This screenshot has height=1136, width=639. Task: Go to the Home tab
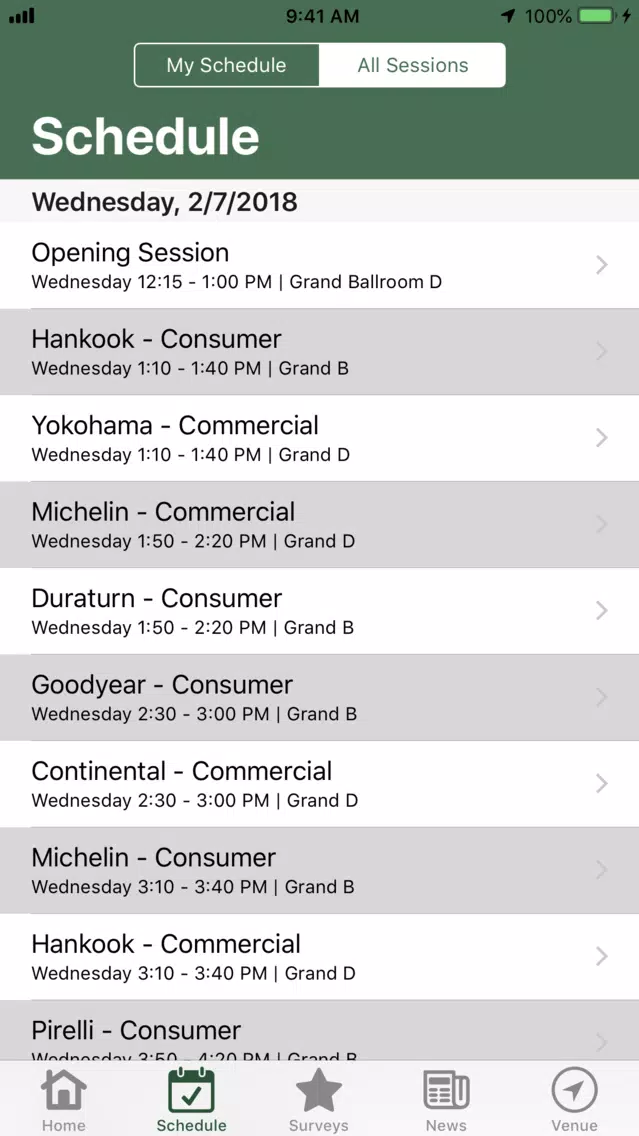[x=64, y=1100]
